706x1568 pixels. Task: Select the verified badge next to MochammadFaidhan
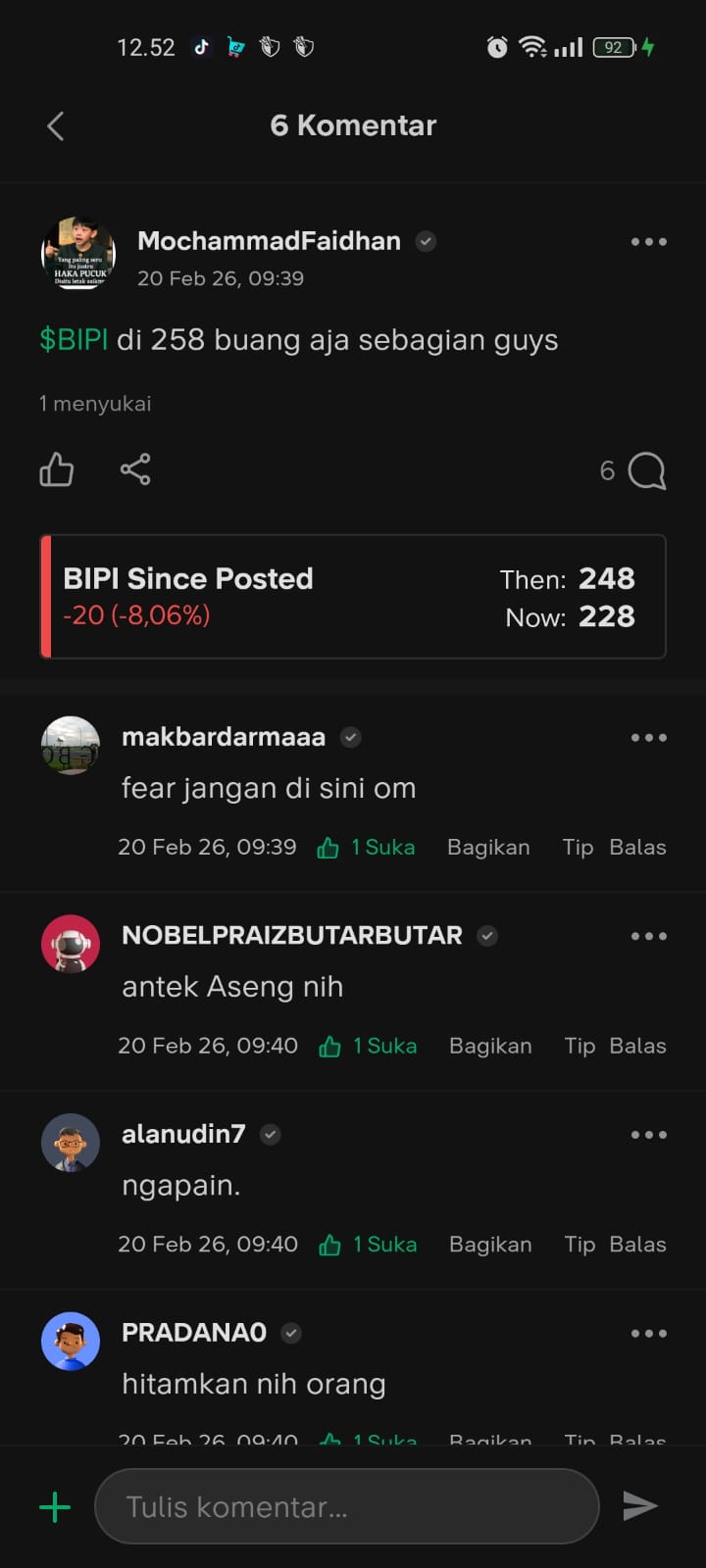426,241
